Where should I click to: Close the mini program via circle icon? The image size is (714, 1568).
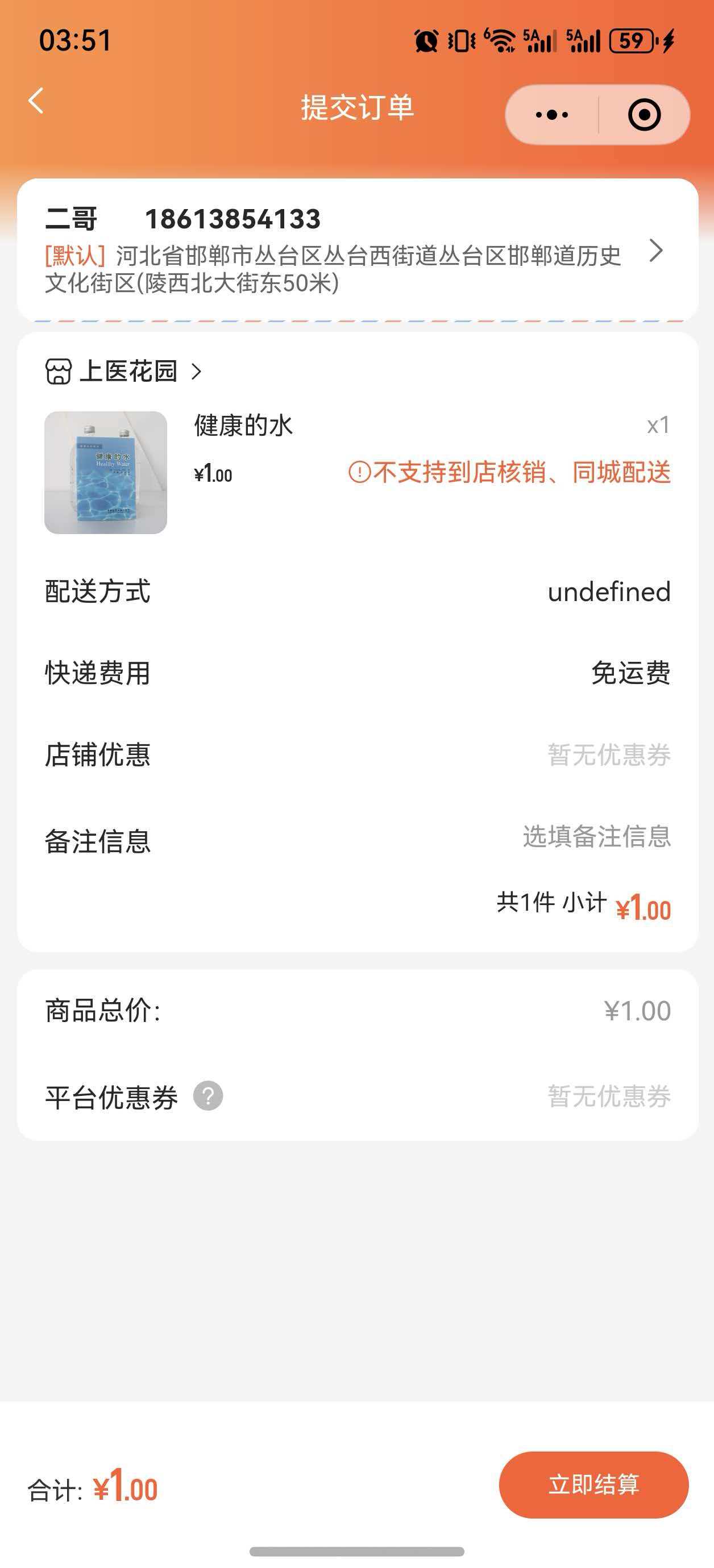coord(644,114)
